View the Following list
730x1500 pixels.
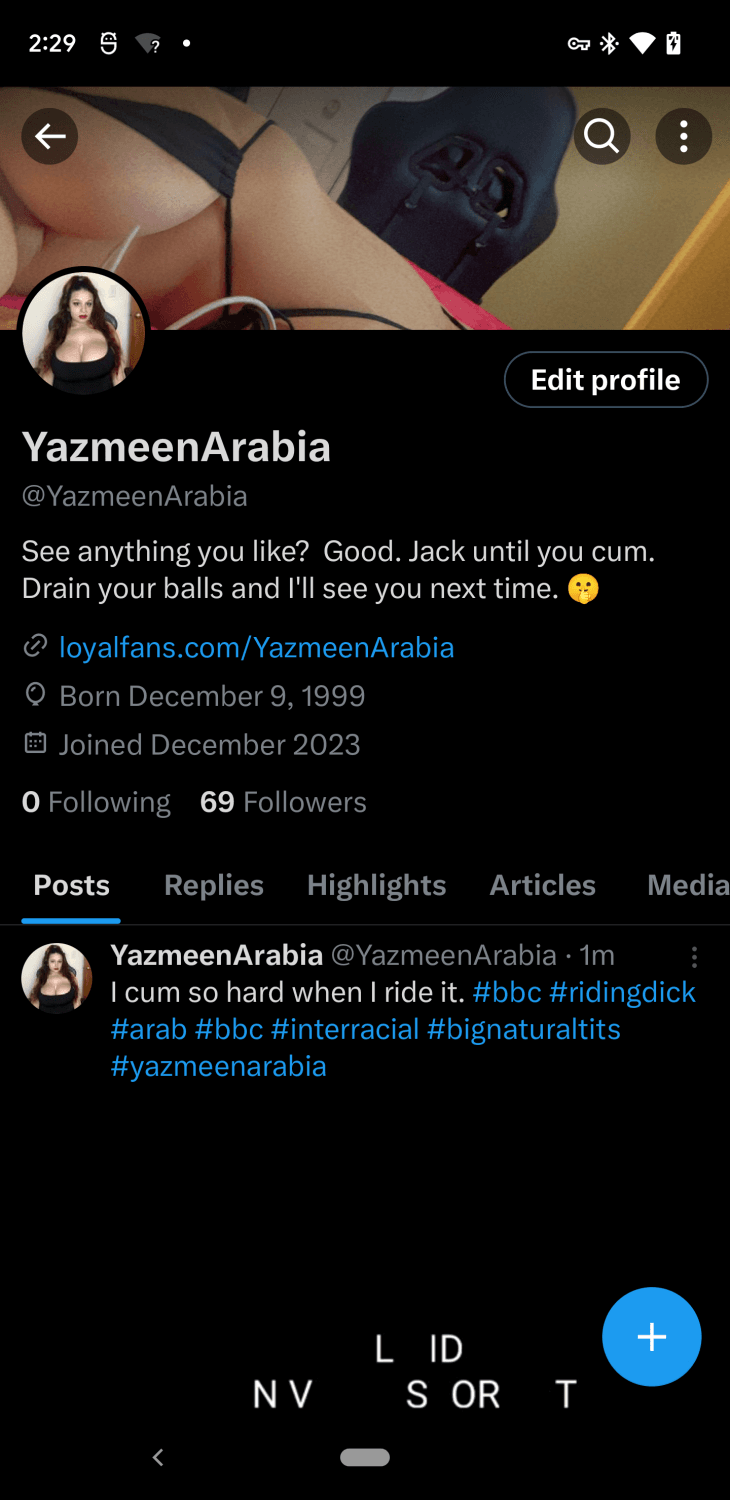click(x=96, y=802)
